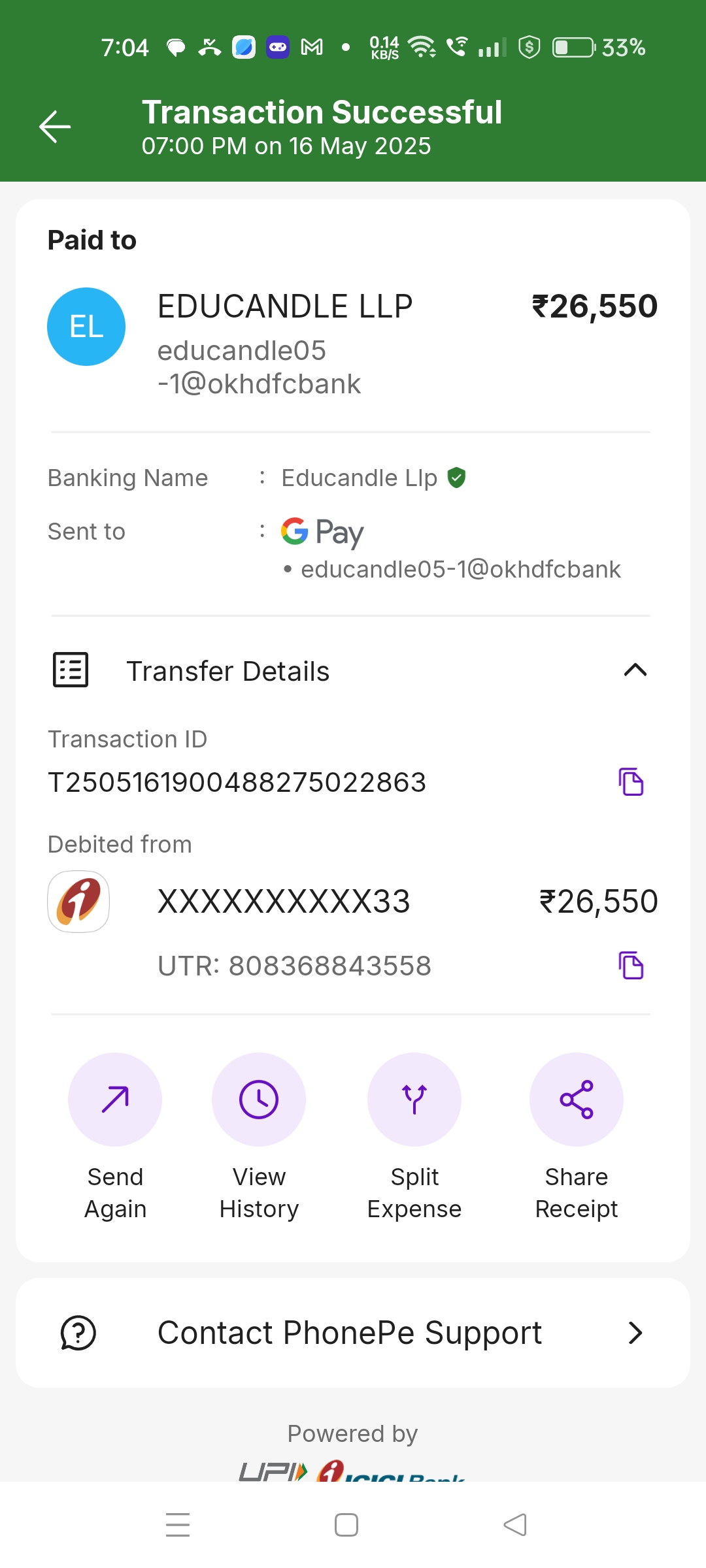Copy the Transaction ID
The width and height of the screenshot is (706, 1568).
pos(631,781)
